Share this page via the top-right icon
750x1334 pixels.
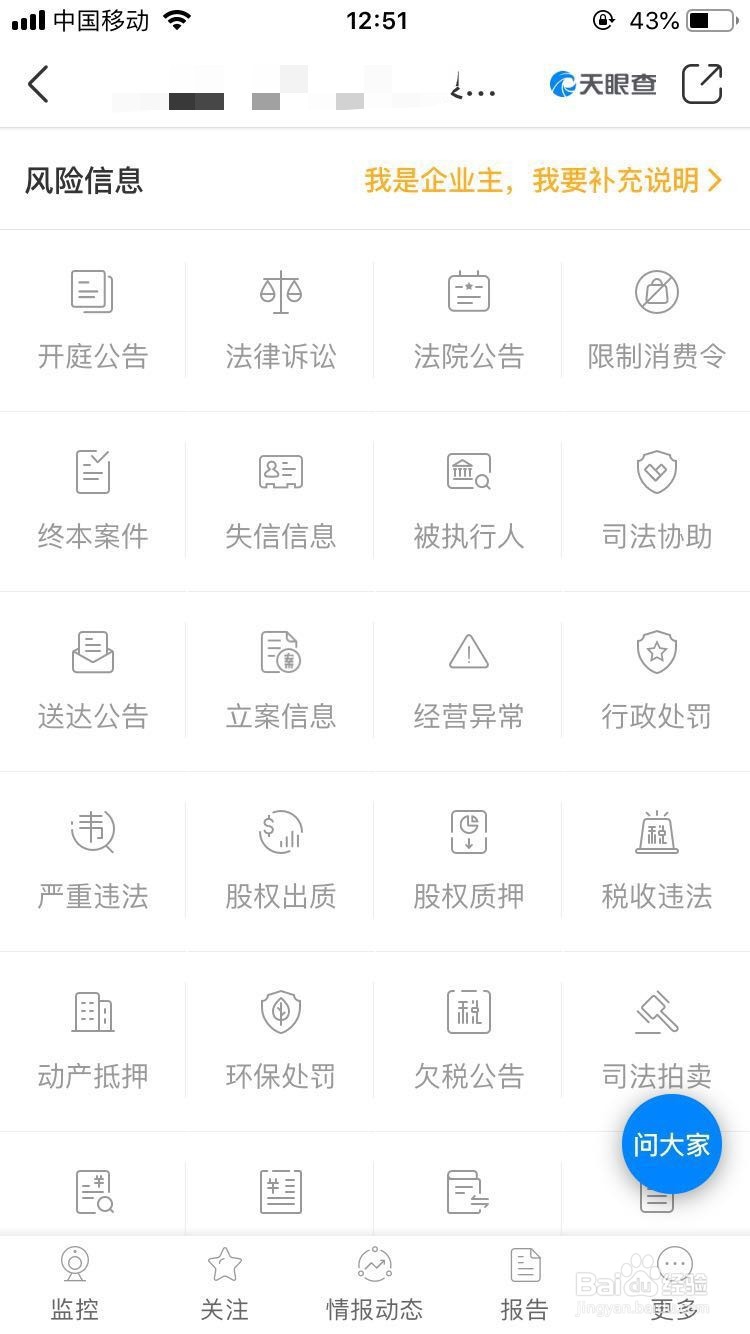point(702,84)
